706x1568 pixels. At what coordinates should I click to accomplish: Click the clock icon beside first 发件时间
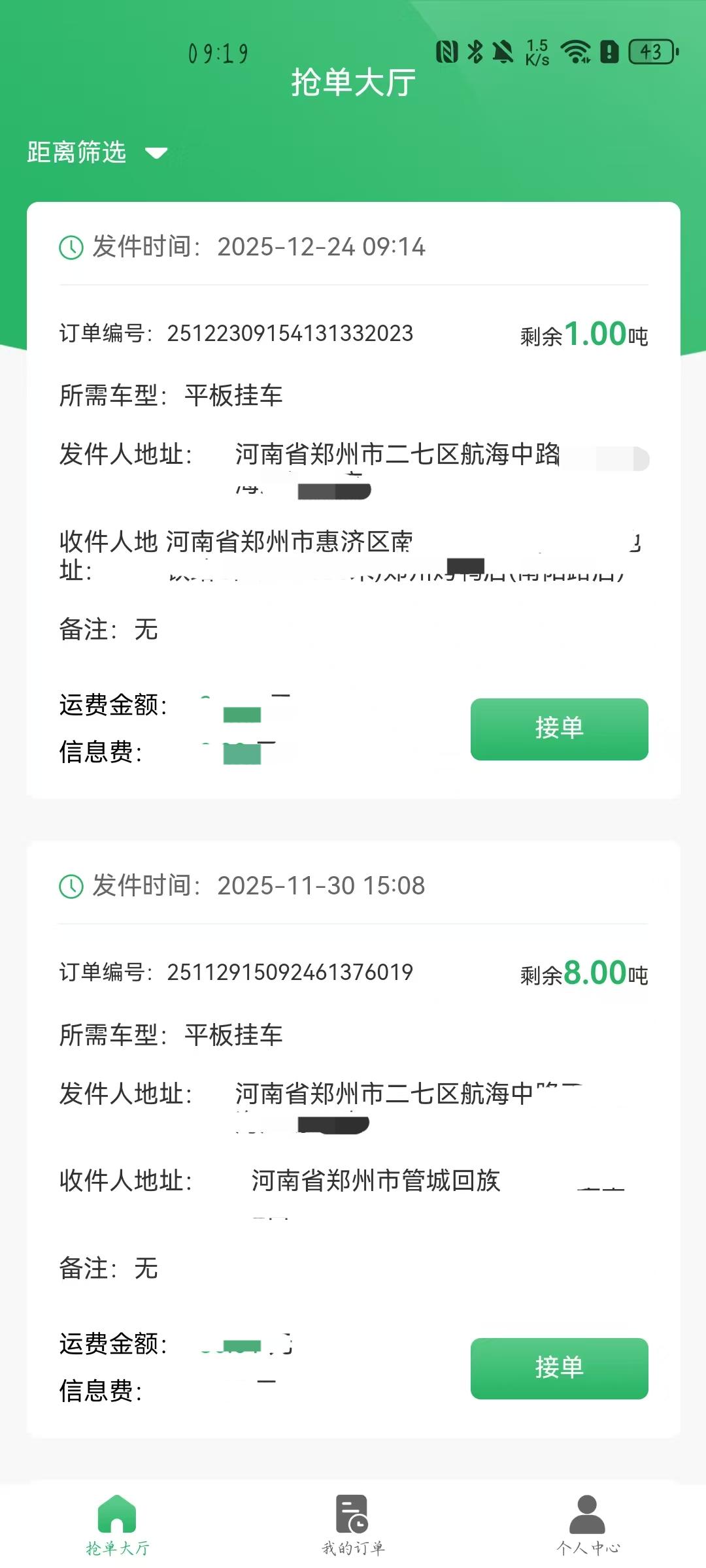coord(70,247)
